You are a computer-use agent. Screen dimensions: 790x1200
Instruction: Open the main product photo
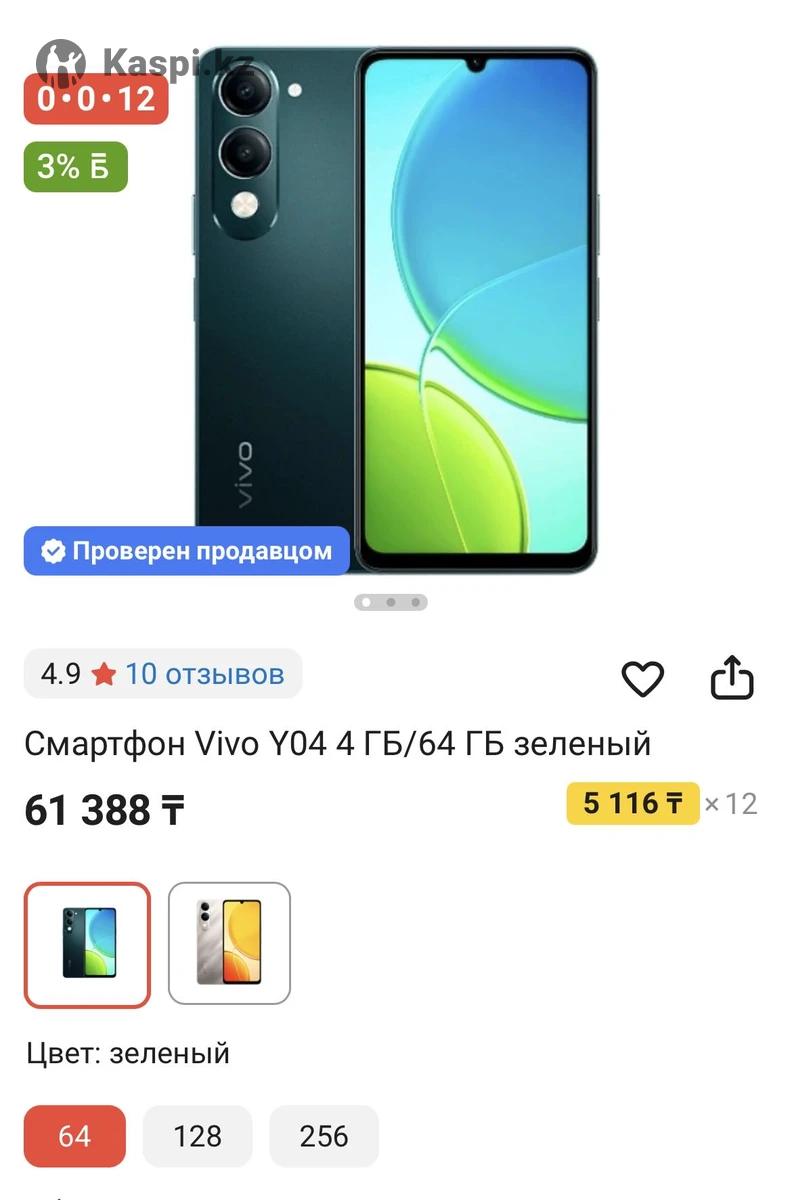click(395, 310)
